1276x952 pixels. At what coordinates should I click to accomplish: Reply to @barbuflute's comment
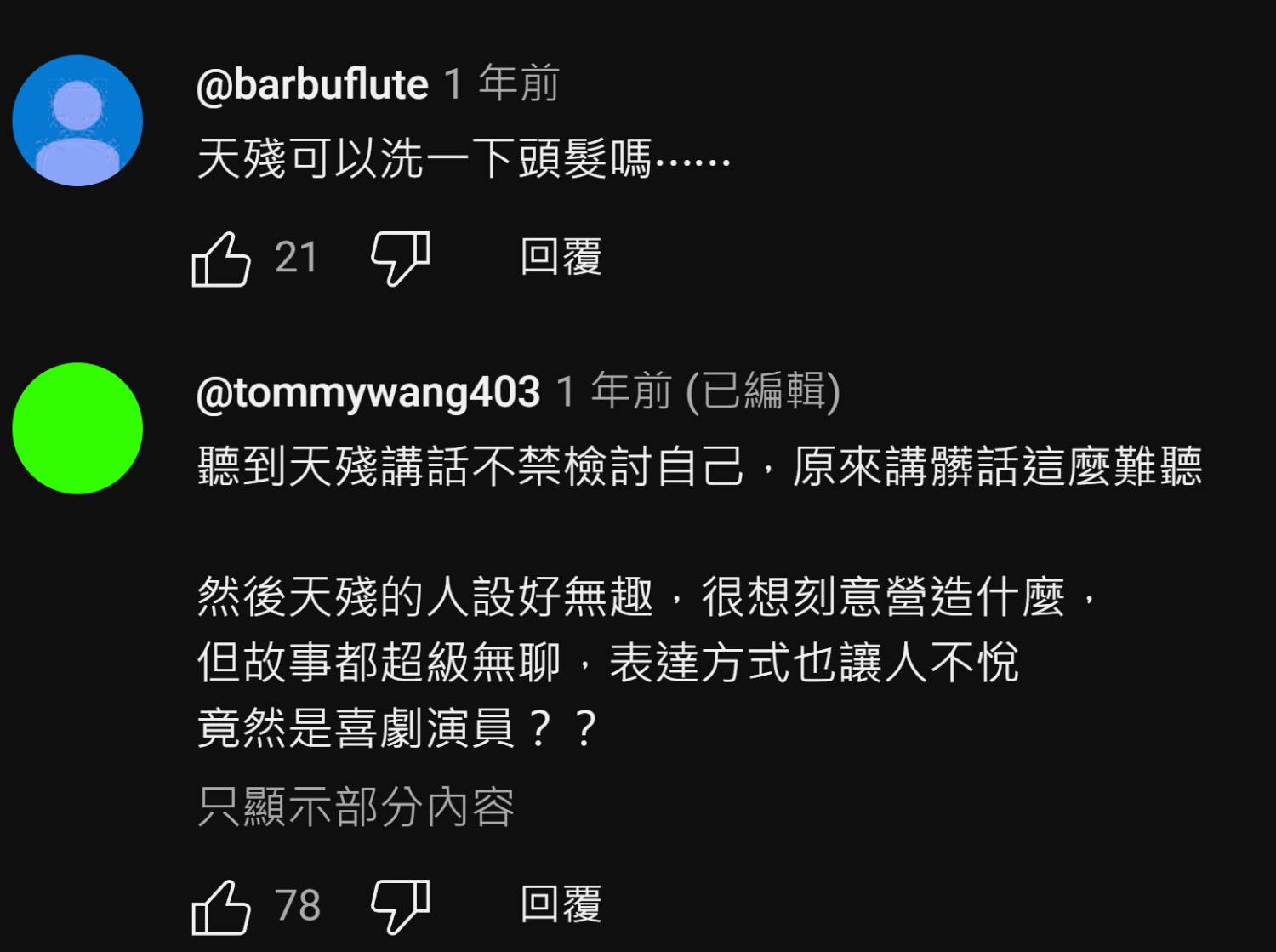[561, 258]
